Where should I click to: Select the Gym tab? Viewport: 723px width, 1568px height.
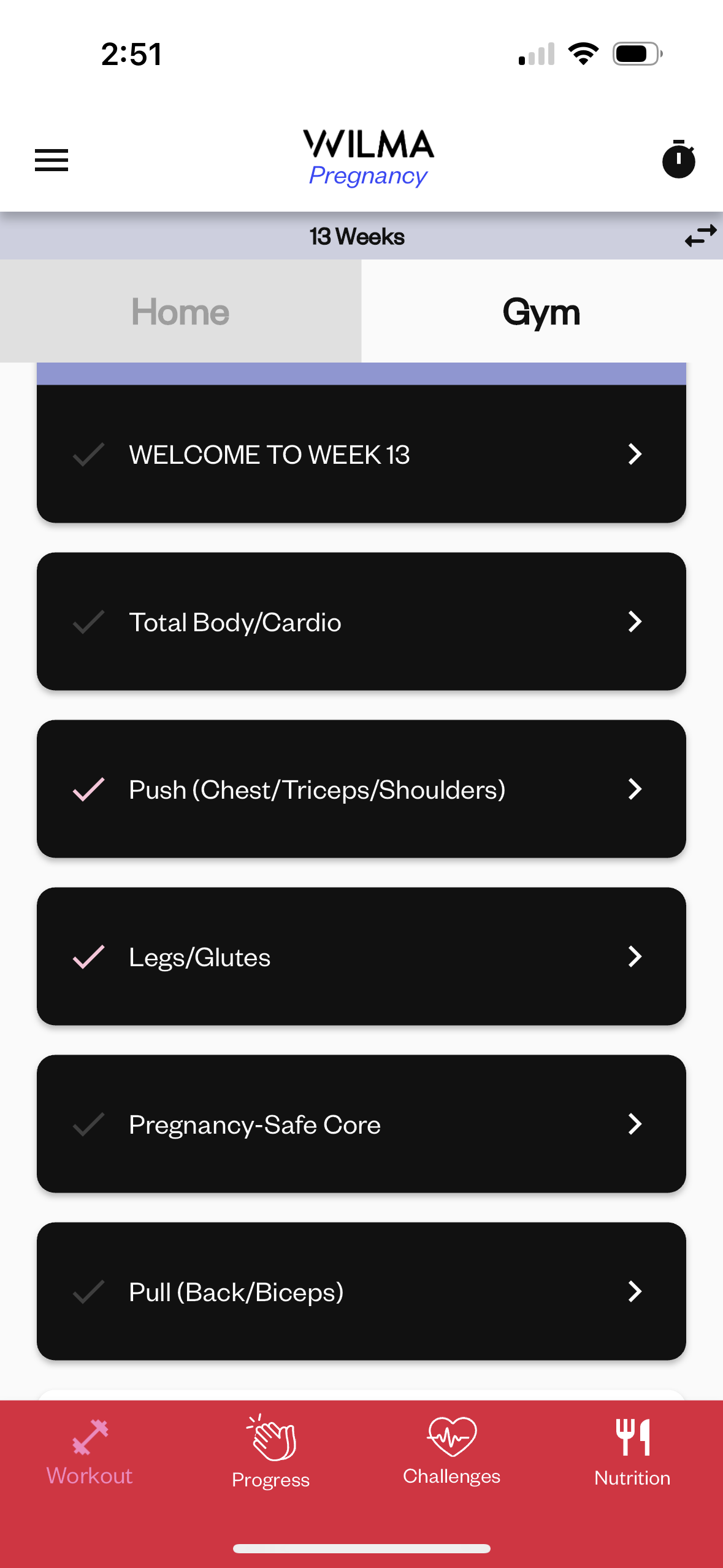542,311
